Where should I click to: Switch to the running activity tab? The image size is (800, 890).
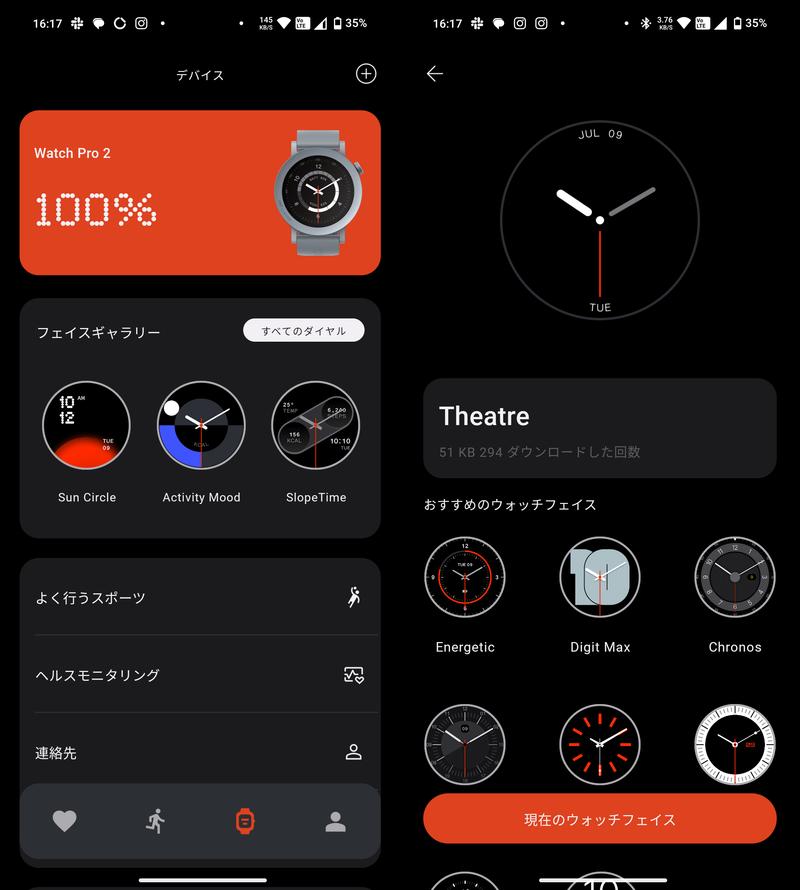click(x=155, y=821)
